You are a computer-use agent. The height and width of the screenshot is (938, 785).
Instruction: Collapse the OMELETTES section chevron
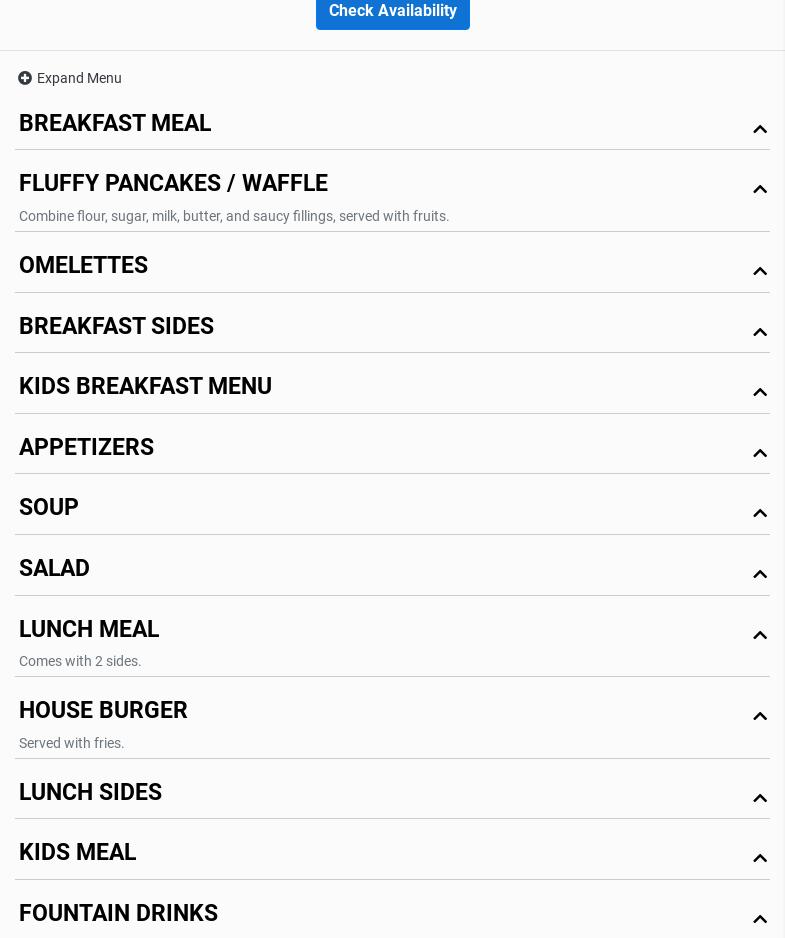760,271
